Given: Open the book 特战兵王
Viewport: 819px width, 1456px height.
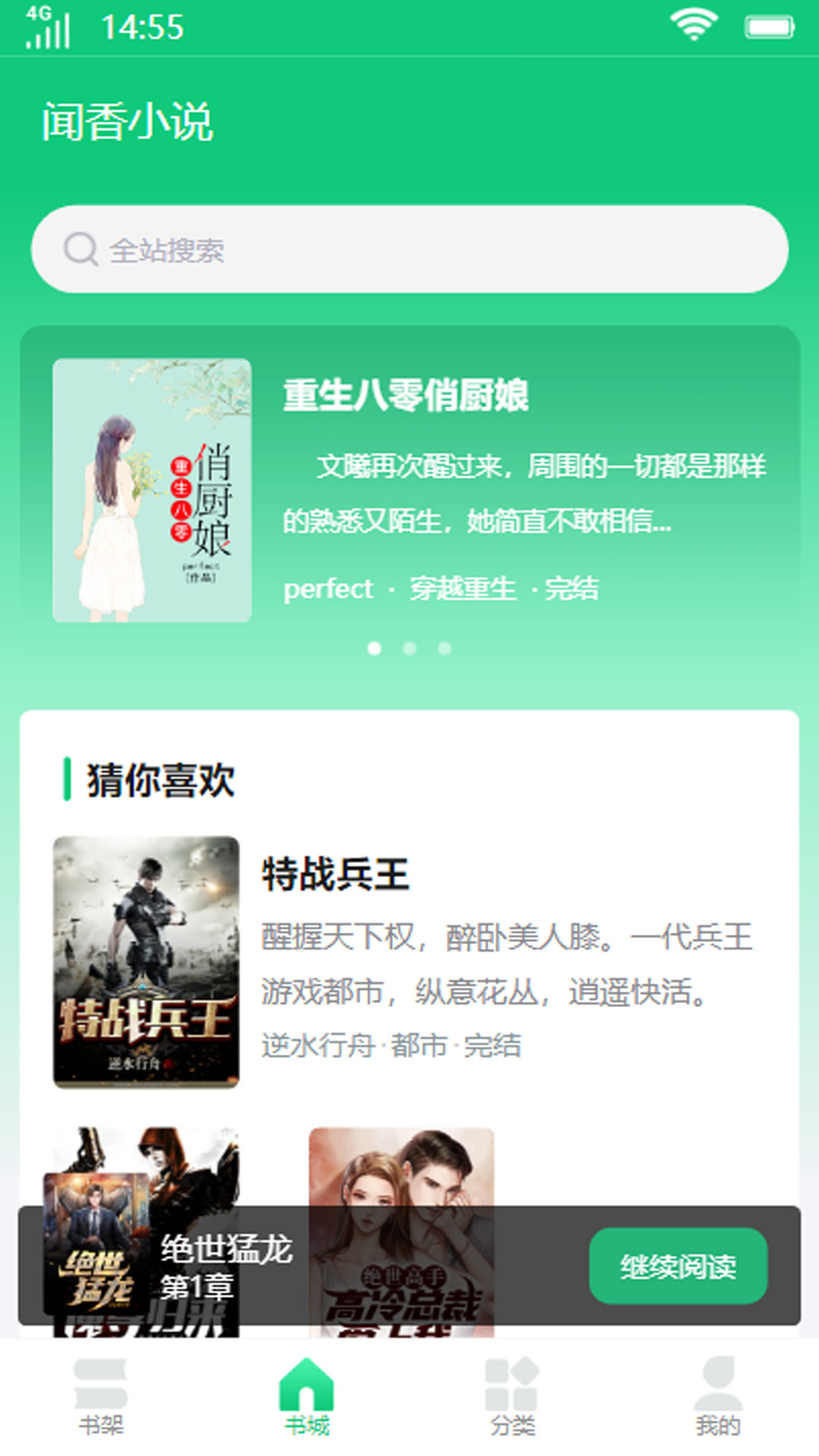Looking at the screenshot, I should tap(336, 874).
